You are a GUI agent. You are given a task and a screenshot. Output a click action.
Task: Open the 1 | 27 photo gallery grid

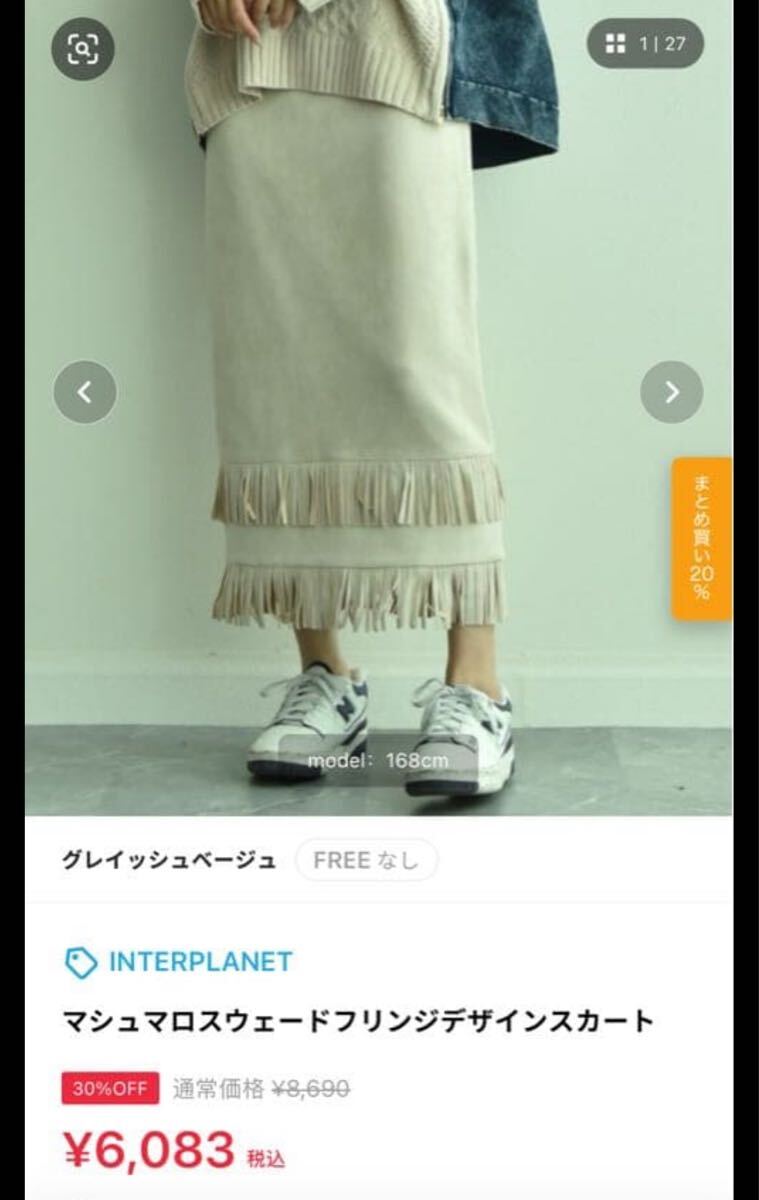[645, 44]
